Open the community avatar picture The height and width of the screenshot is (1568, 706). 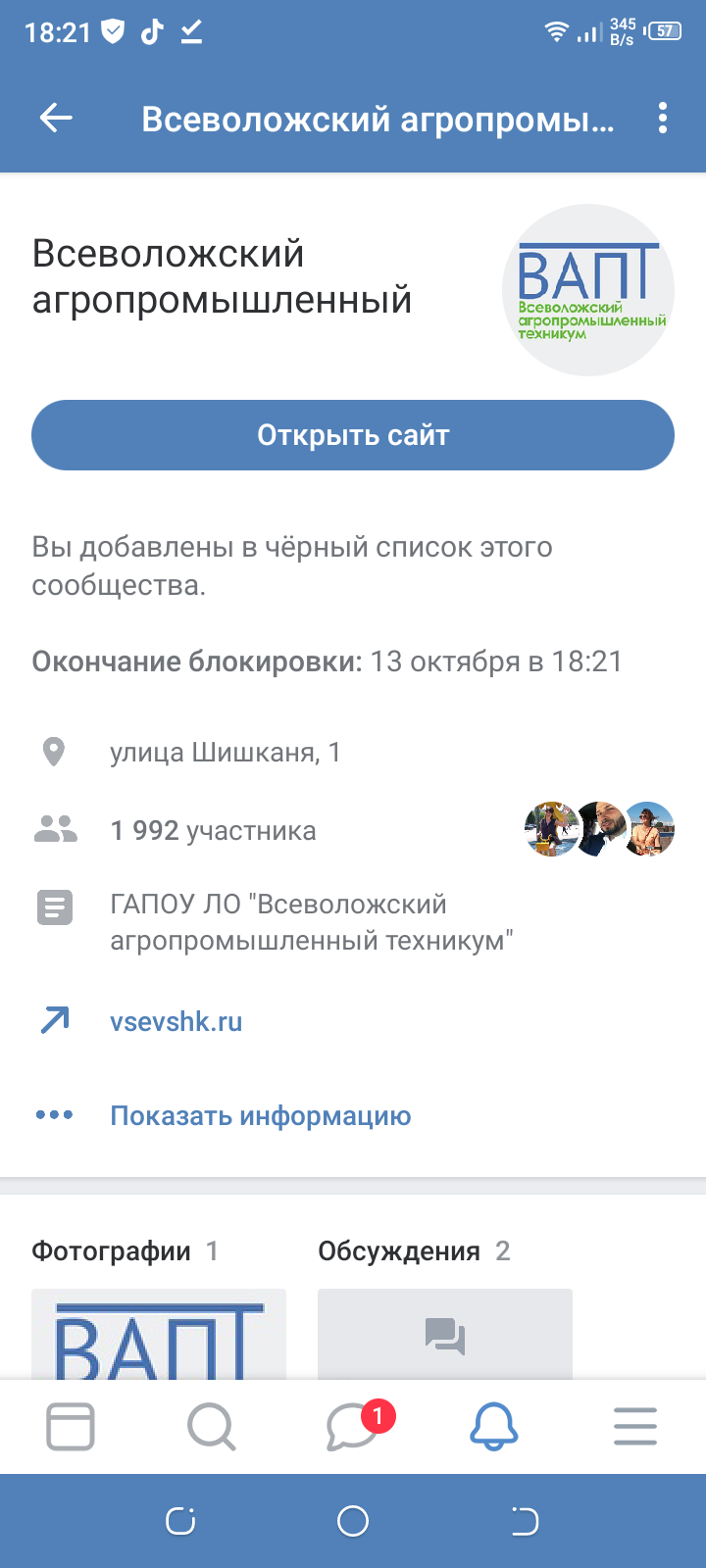click(x=587, y=290)
